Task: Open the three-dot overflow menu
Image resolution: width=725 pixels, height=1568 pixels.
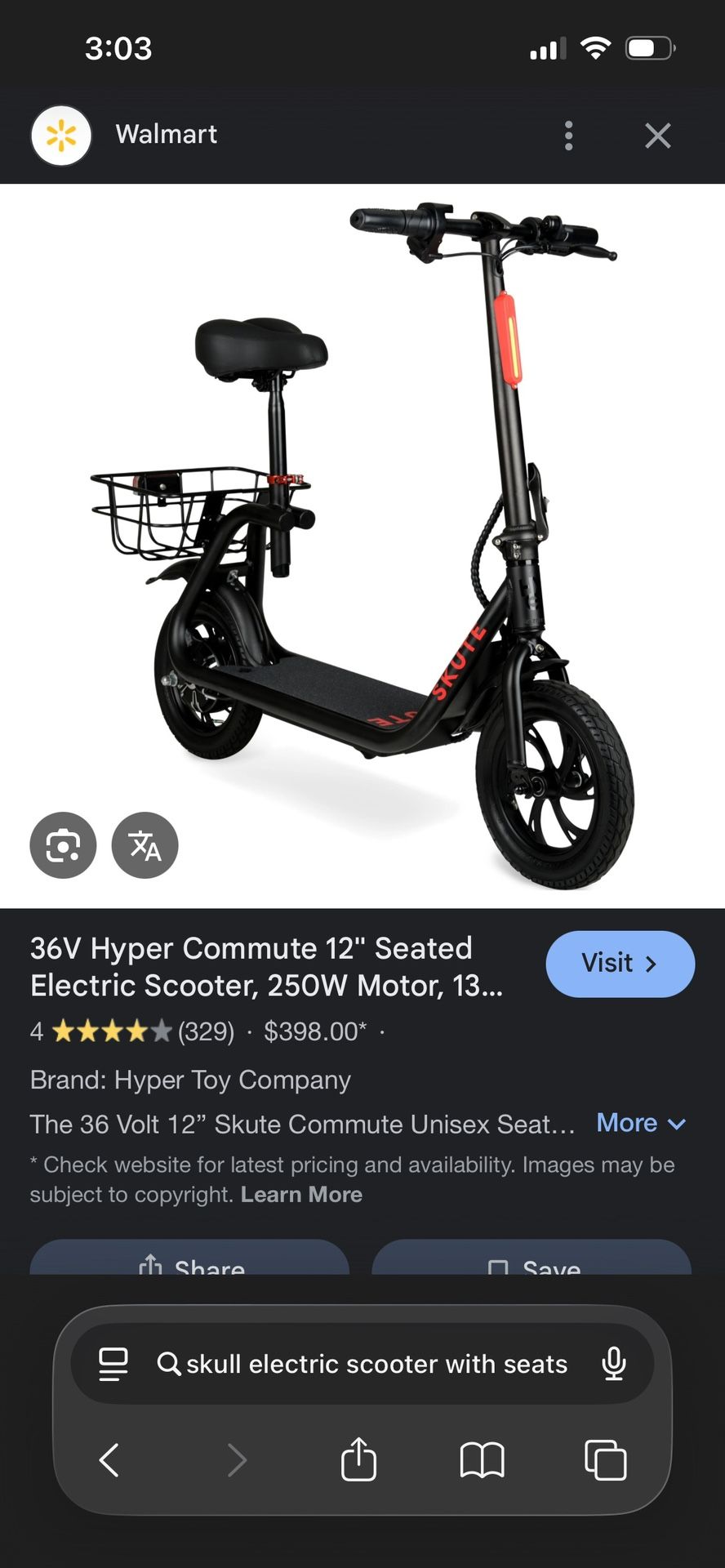Action: pyautogui.click(x=569, y=136)
